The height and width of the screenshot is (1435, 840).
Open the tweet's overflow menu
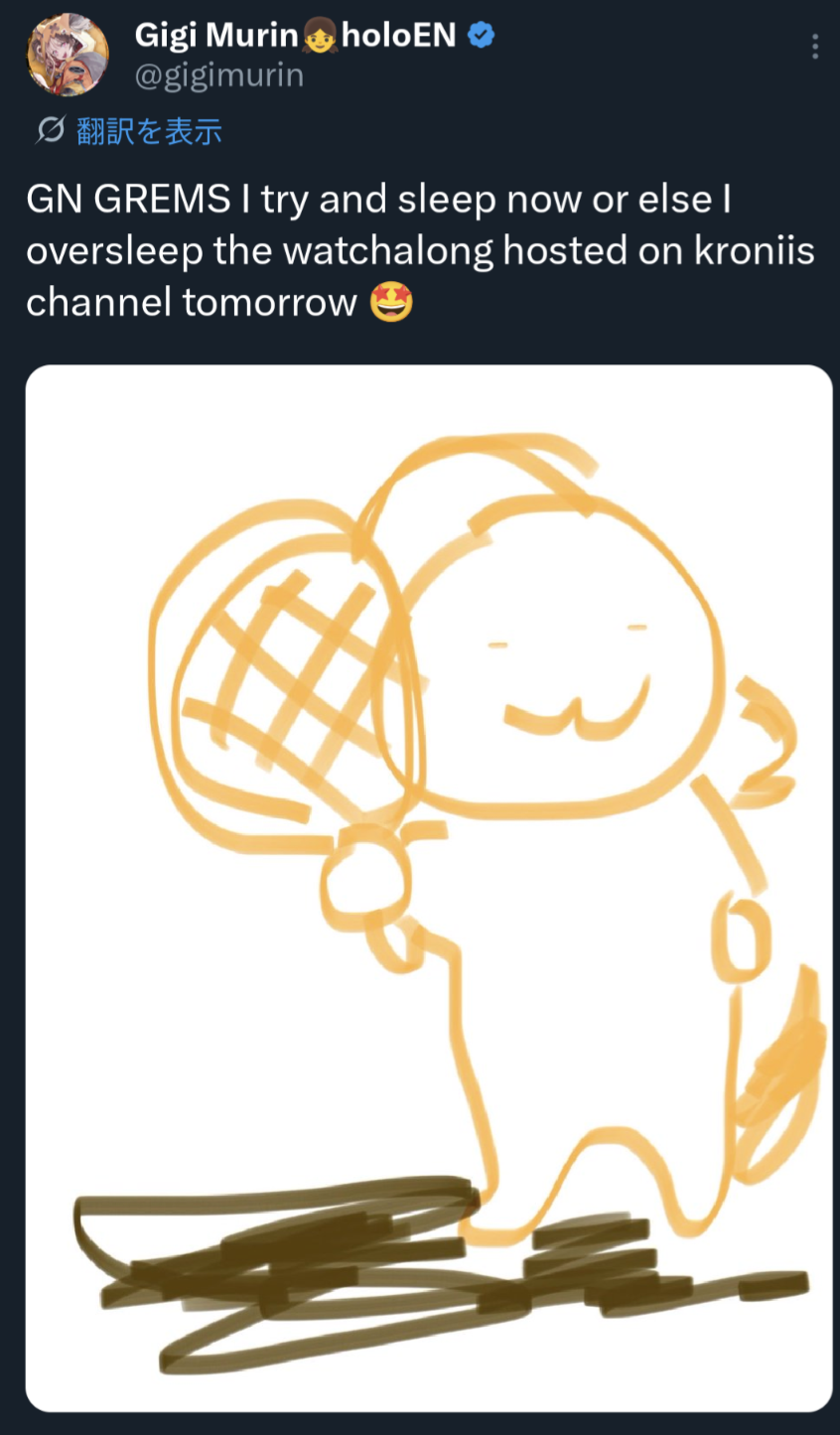click(814, 47)
